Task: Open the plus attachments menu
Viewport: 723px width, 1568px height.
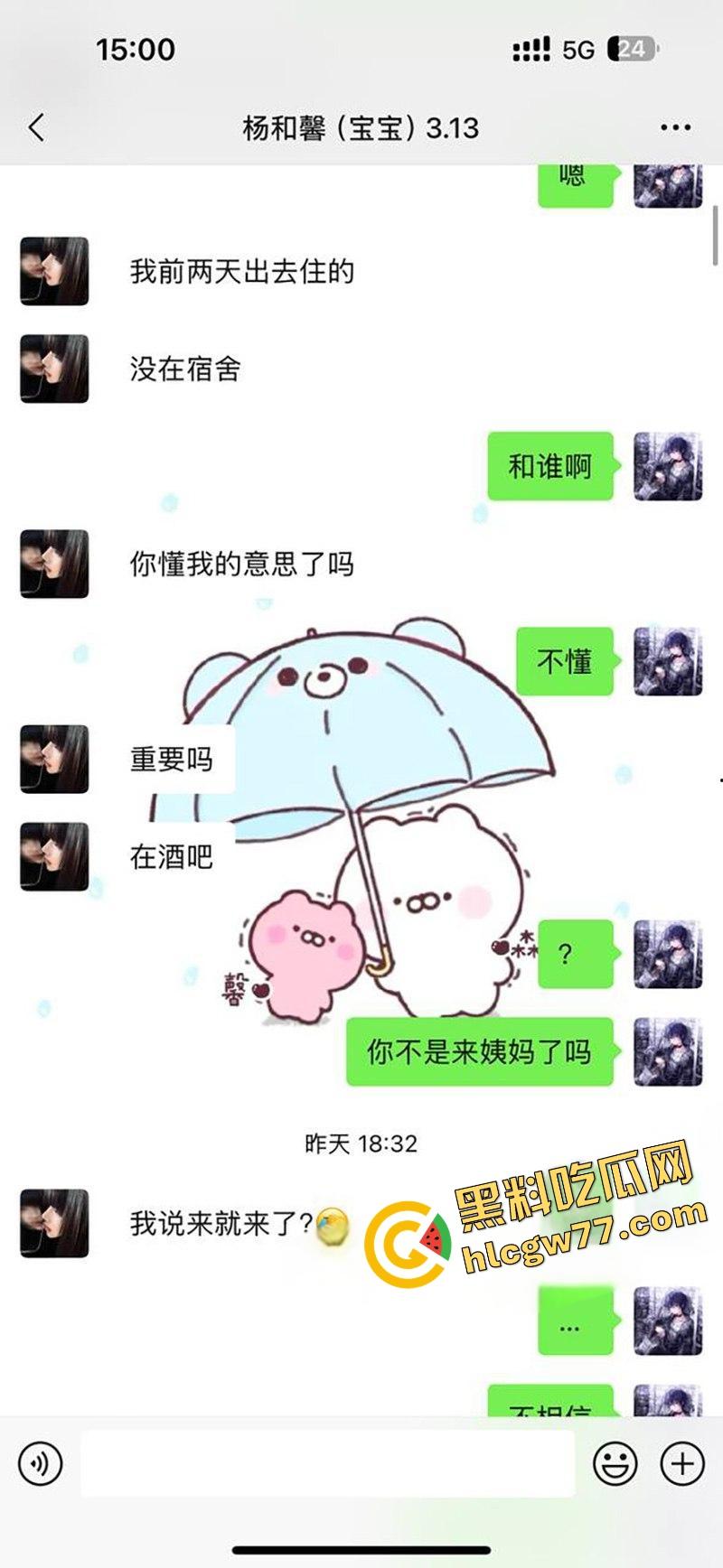Action: pos(682,1462)
